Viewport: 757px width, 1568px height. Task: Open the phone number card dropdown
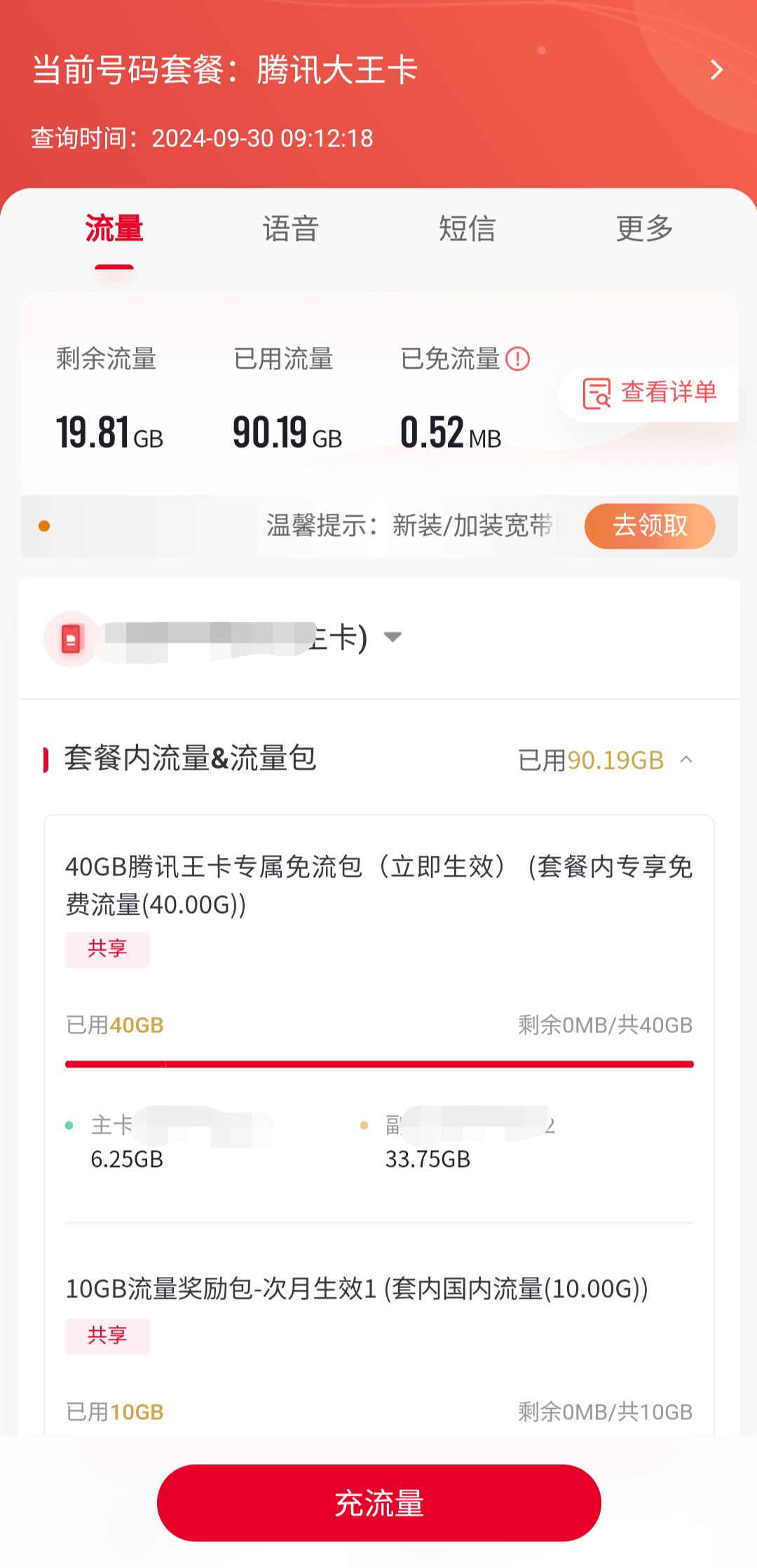tap(393, 637)
